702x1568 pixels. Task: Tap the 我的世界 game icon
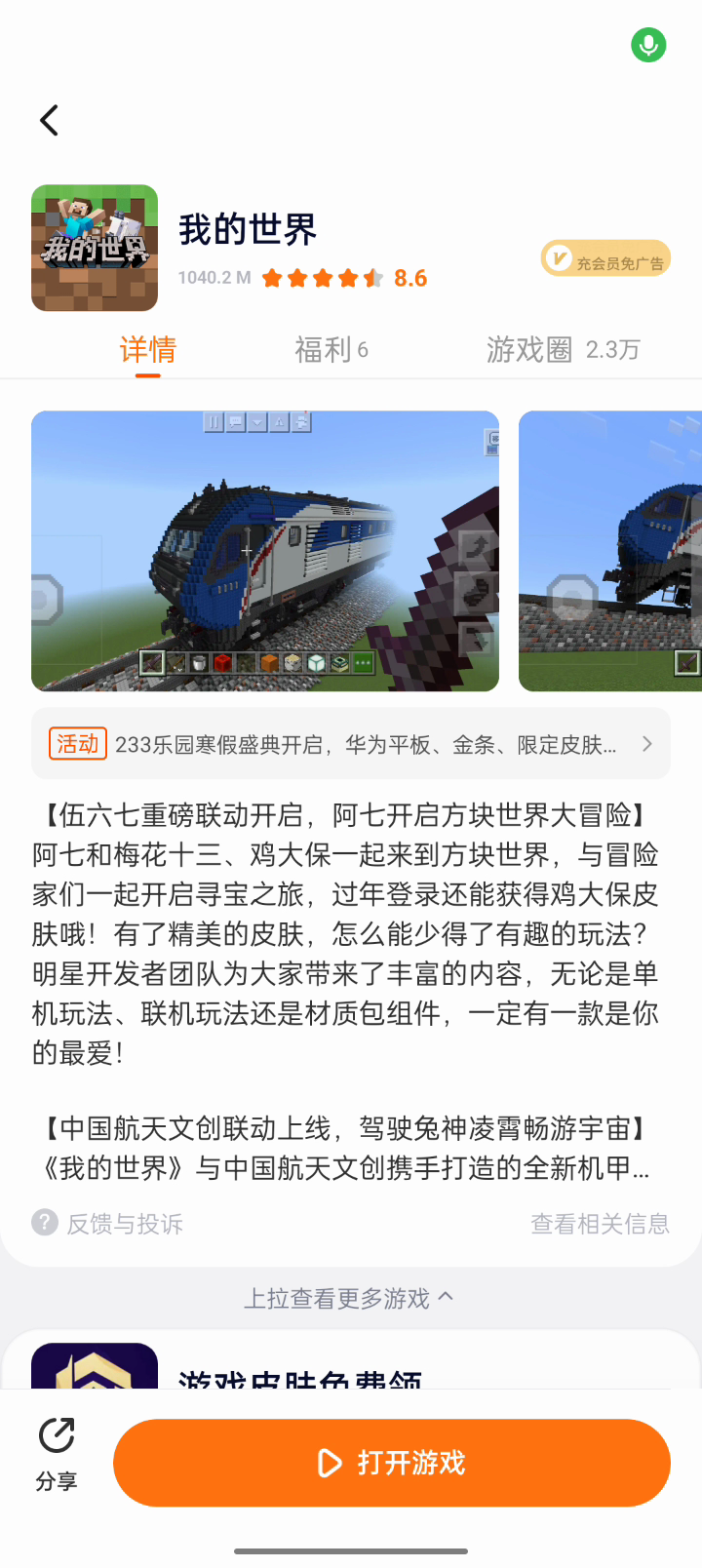pyautogui.click(x=95, y=248)
